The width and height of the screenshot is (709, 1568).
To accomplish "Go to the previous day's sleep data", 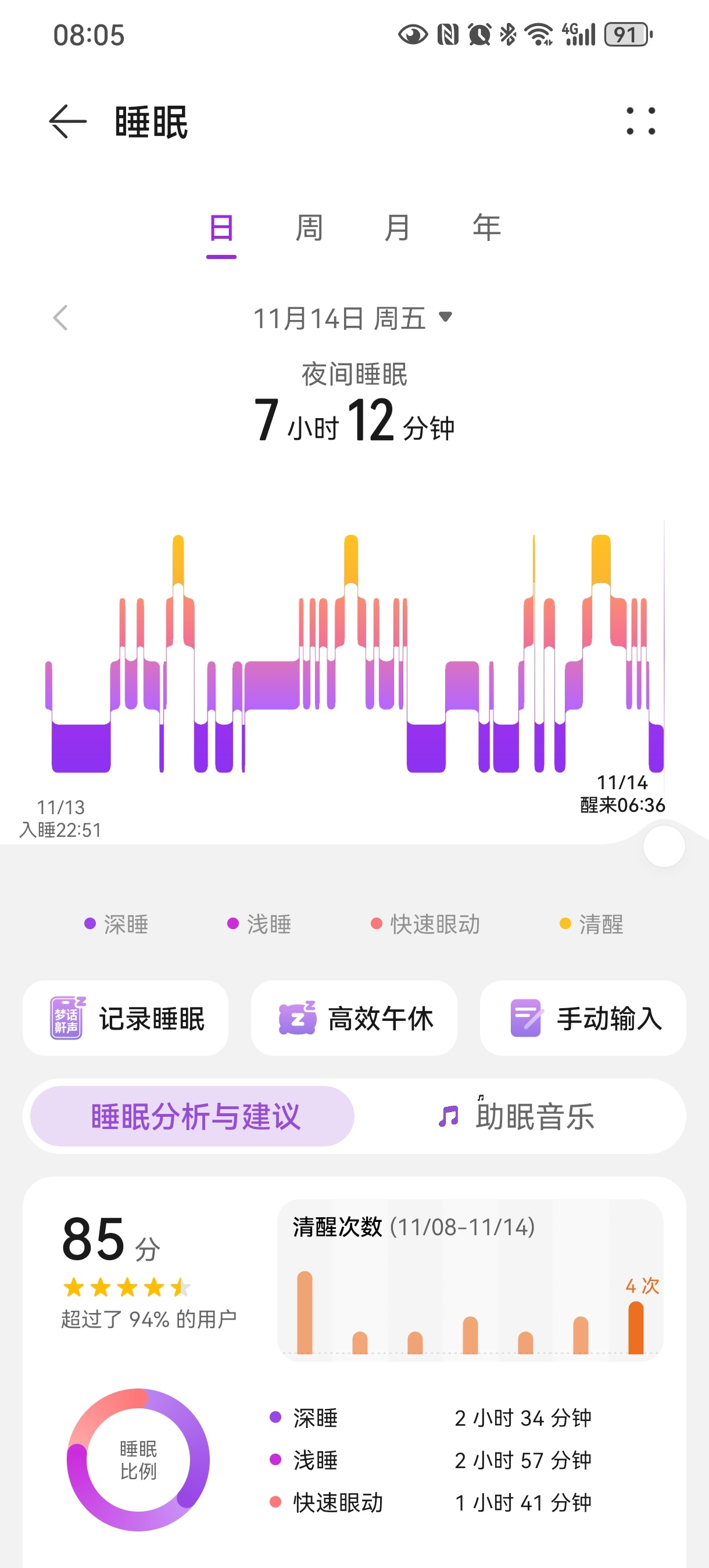I will [60, 318].
